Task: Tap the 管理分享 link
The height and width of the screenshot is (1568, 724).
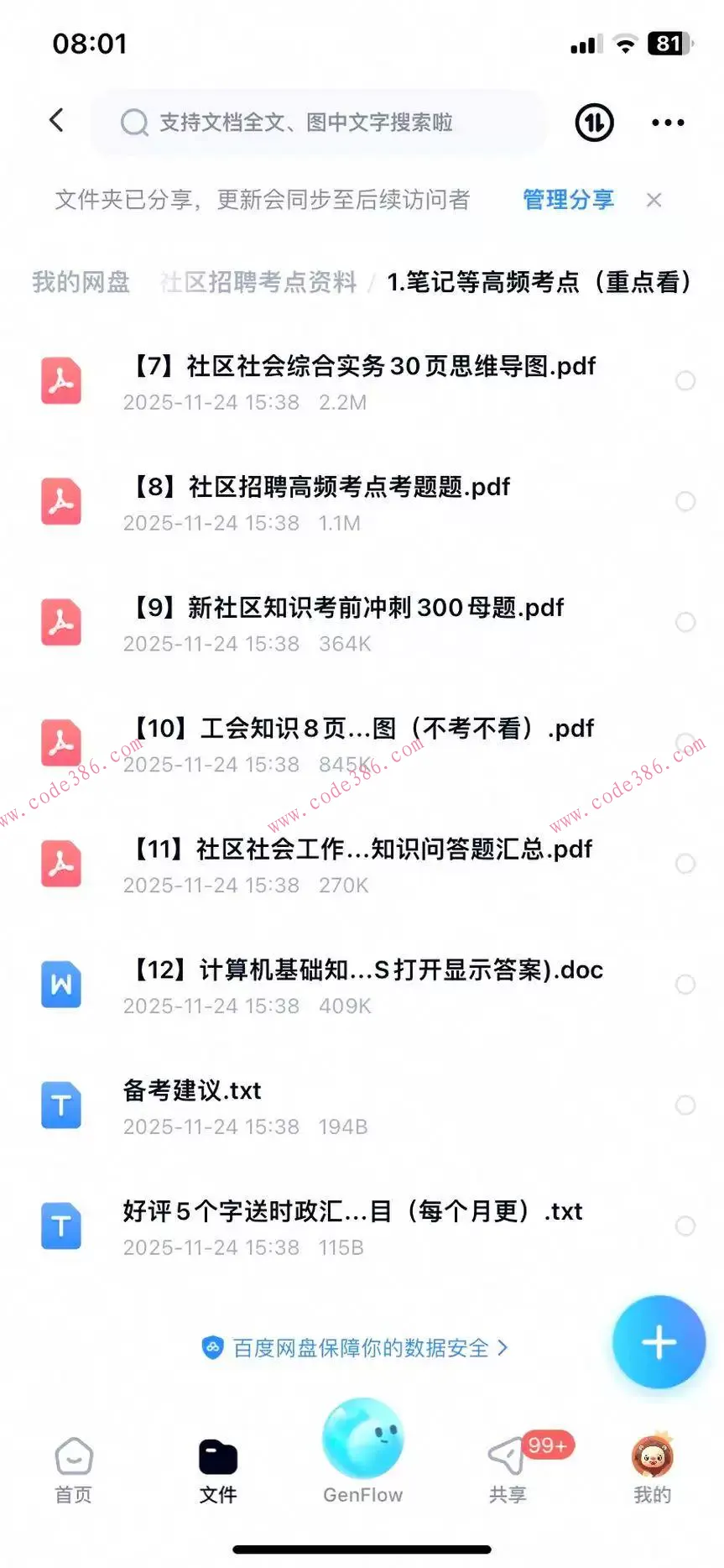Action: click(x=567, y=199)
